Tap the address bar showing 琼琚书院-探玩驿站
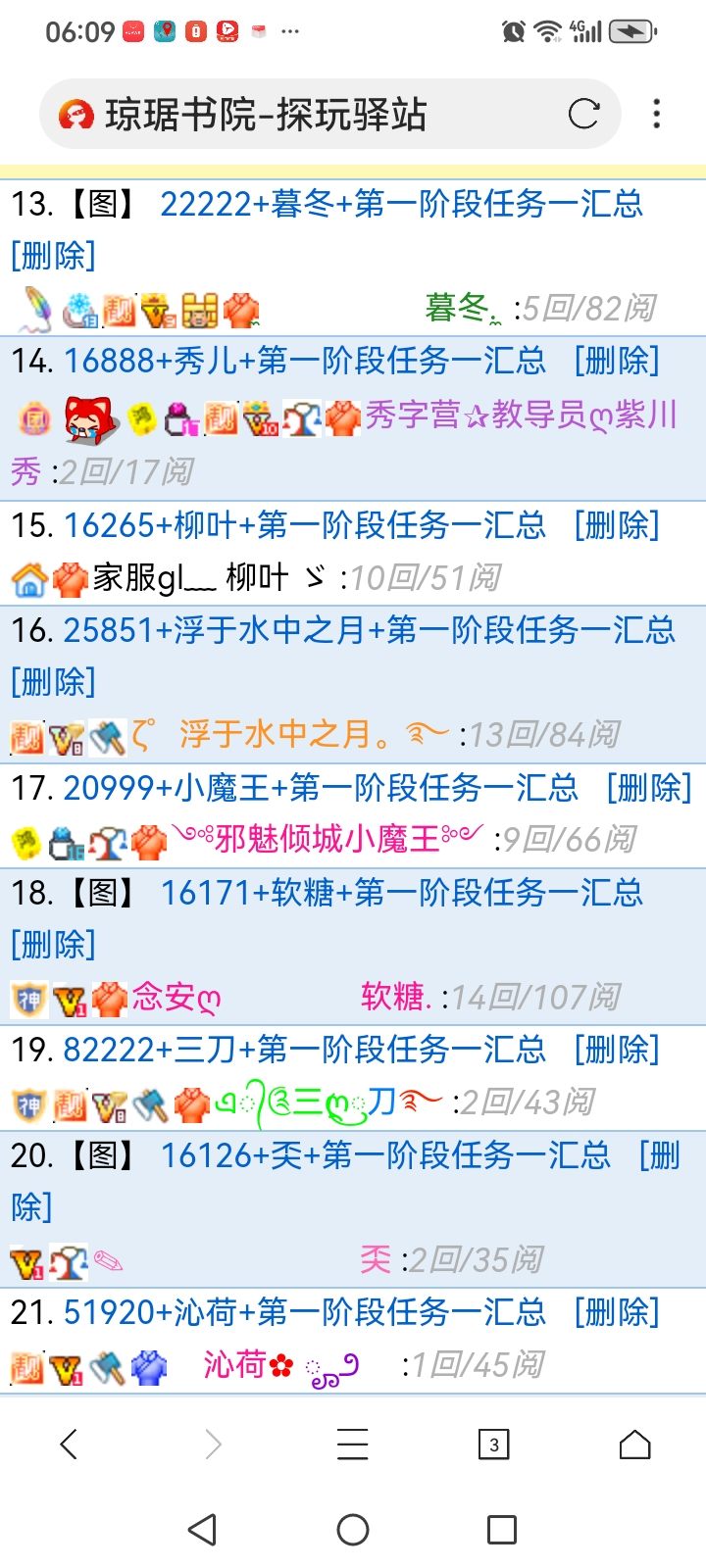706x1568 pixels. [x=294, y=115]
